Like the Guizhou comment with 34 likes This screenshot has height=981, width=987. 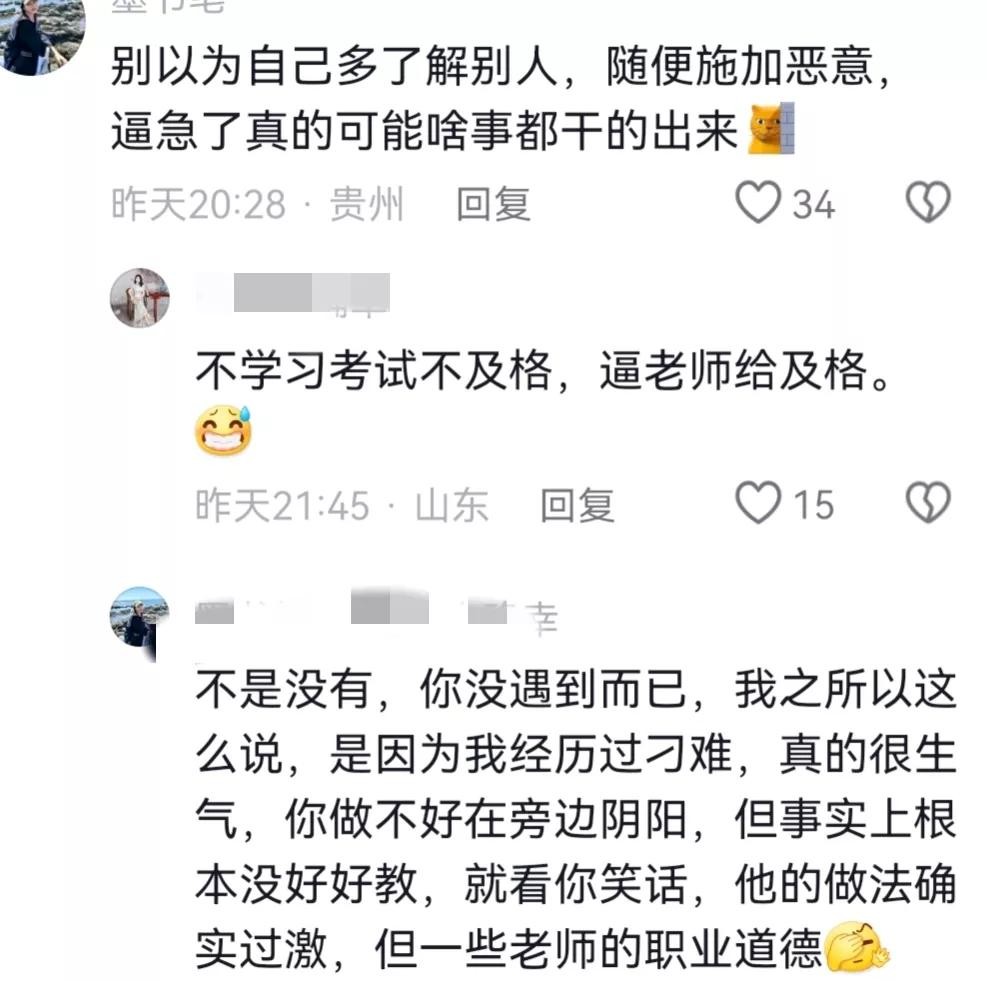pos(758,204)
